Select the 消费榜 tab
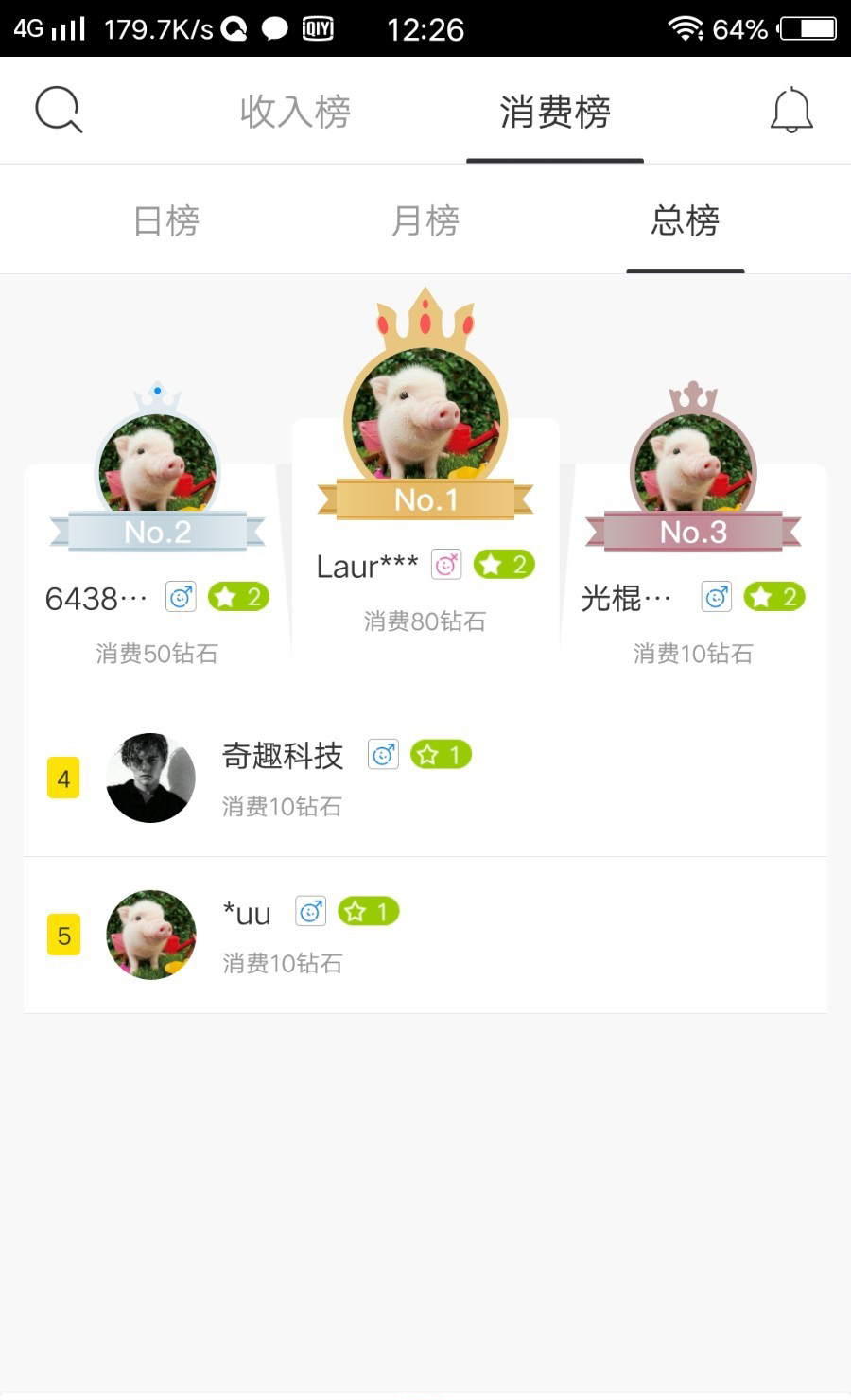The height and width of the screenshot is (1400, 851). pyautogui.click(x=555, y=112)
